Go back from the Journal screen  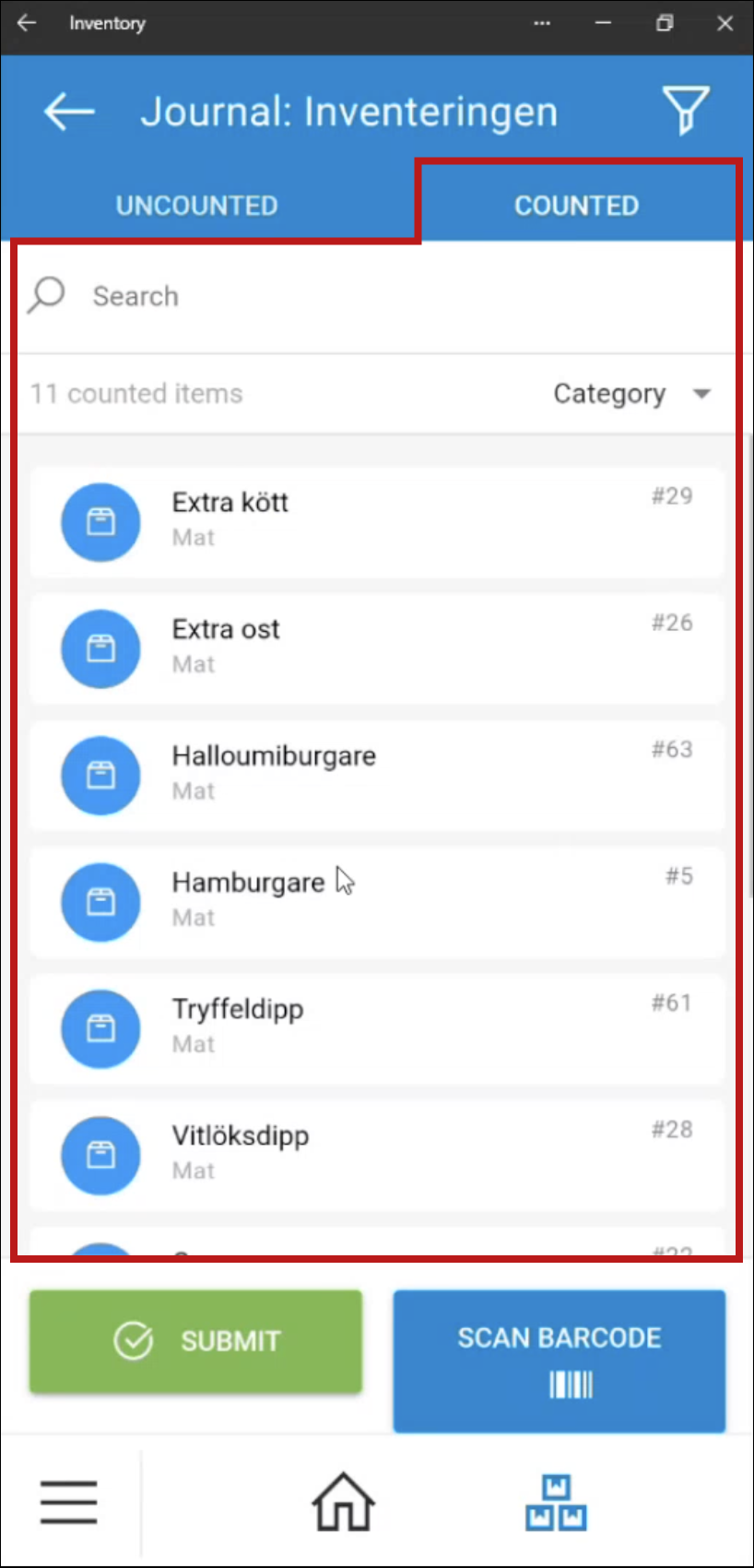coord(69,112)
